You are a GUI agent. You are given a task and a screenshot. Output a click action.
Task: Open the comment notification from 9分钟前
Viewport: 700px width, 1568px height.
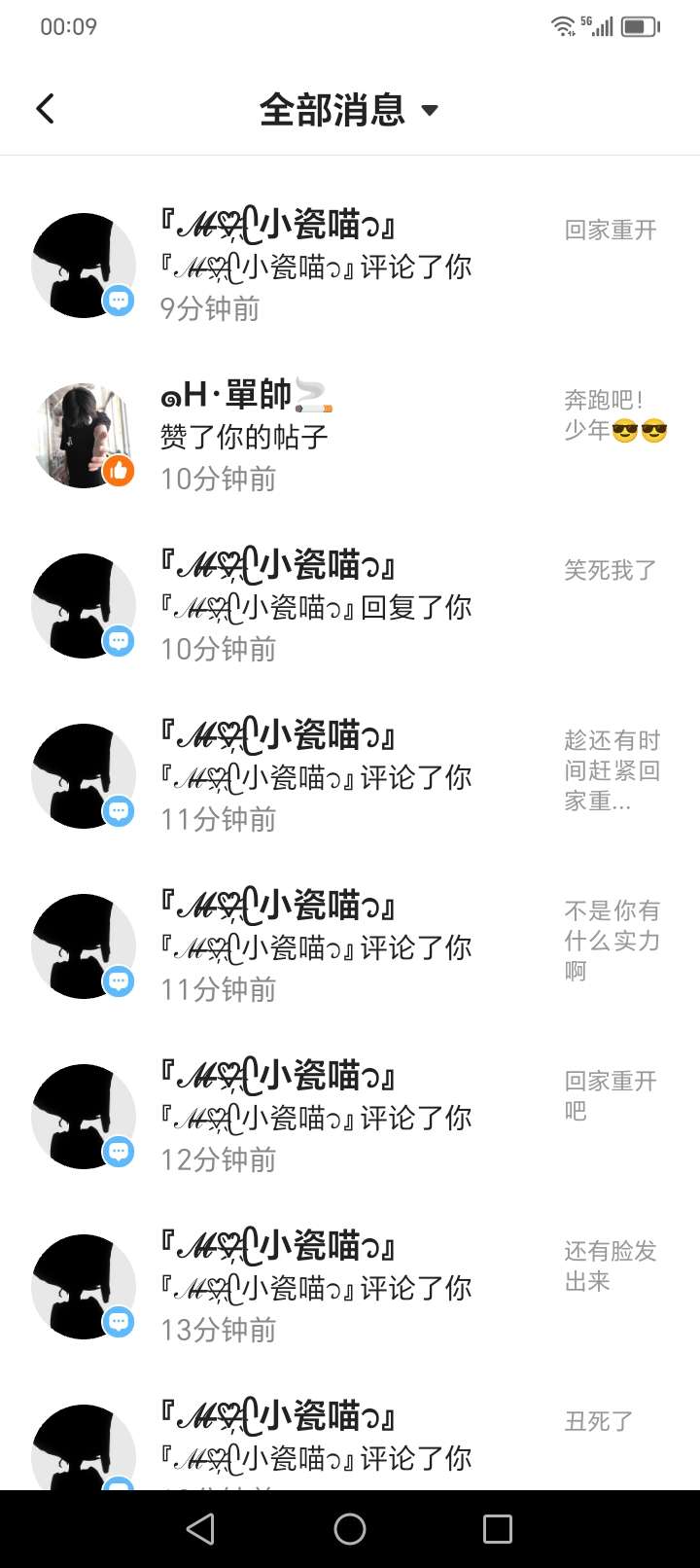coord(350,266)
